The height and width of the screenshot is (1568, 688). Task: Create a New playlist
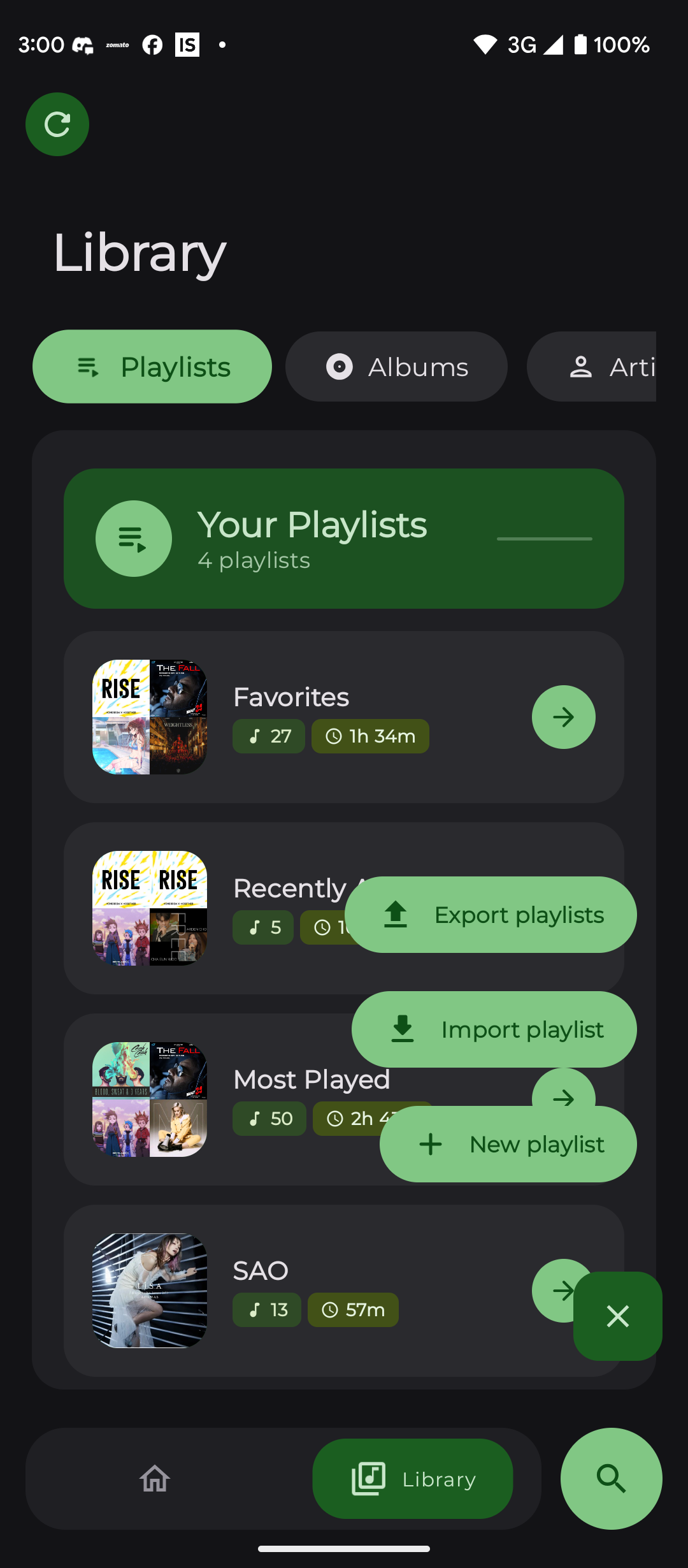click(508, 1144)
